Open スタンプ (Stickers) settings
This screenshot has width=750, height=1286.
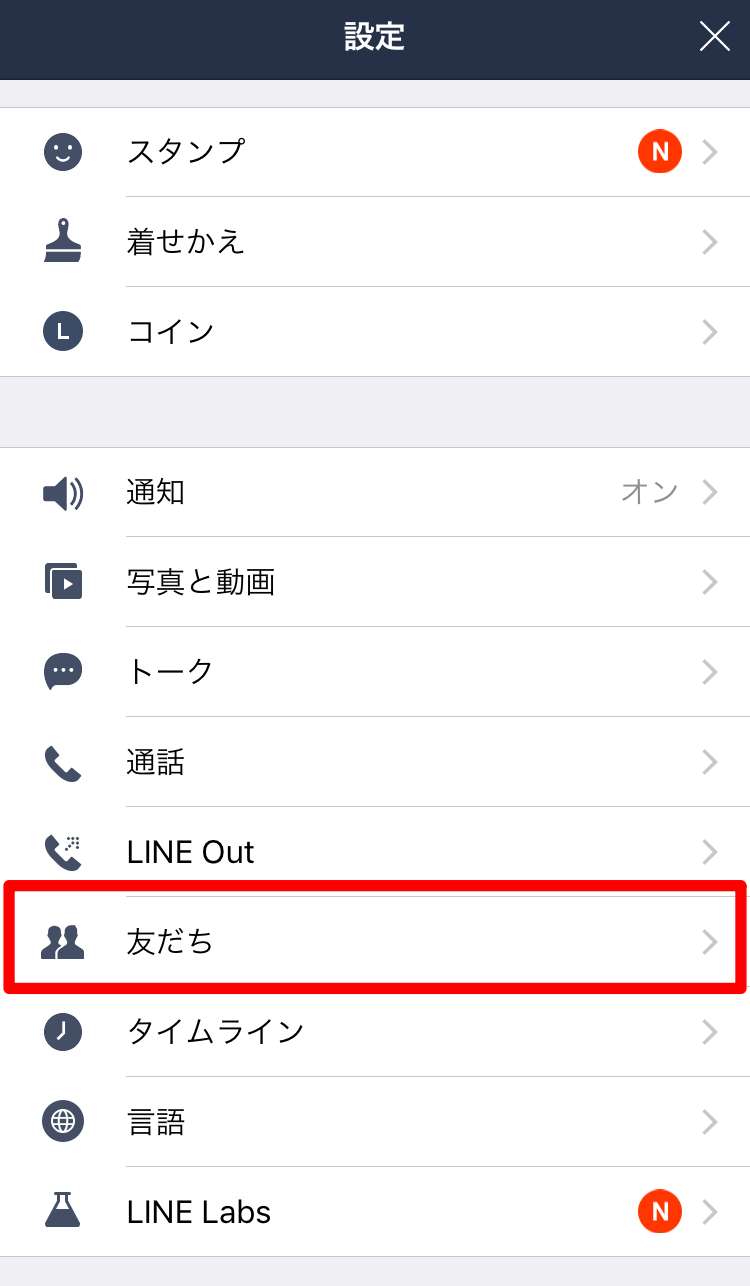tap(375, 152)
